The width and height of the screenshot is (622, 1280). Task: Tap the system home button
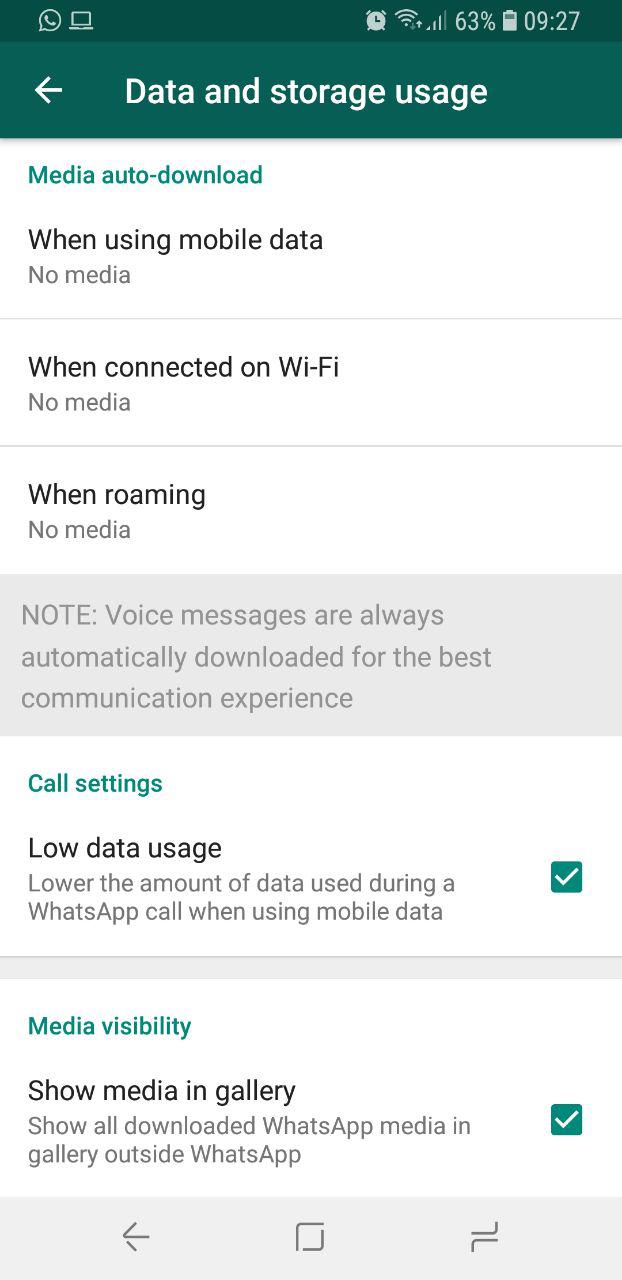pyautogui.click(x=310, y=1238)
